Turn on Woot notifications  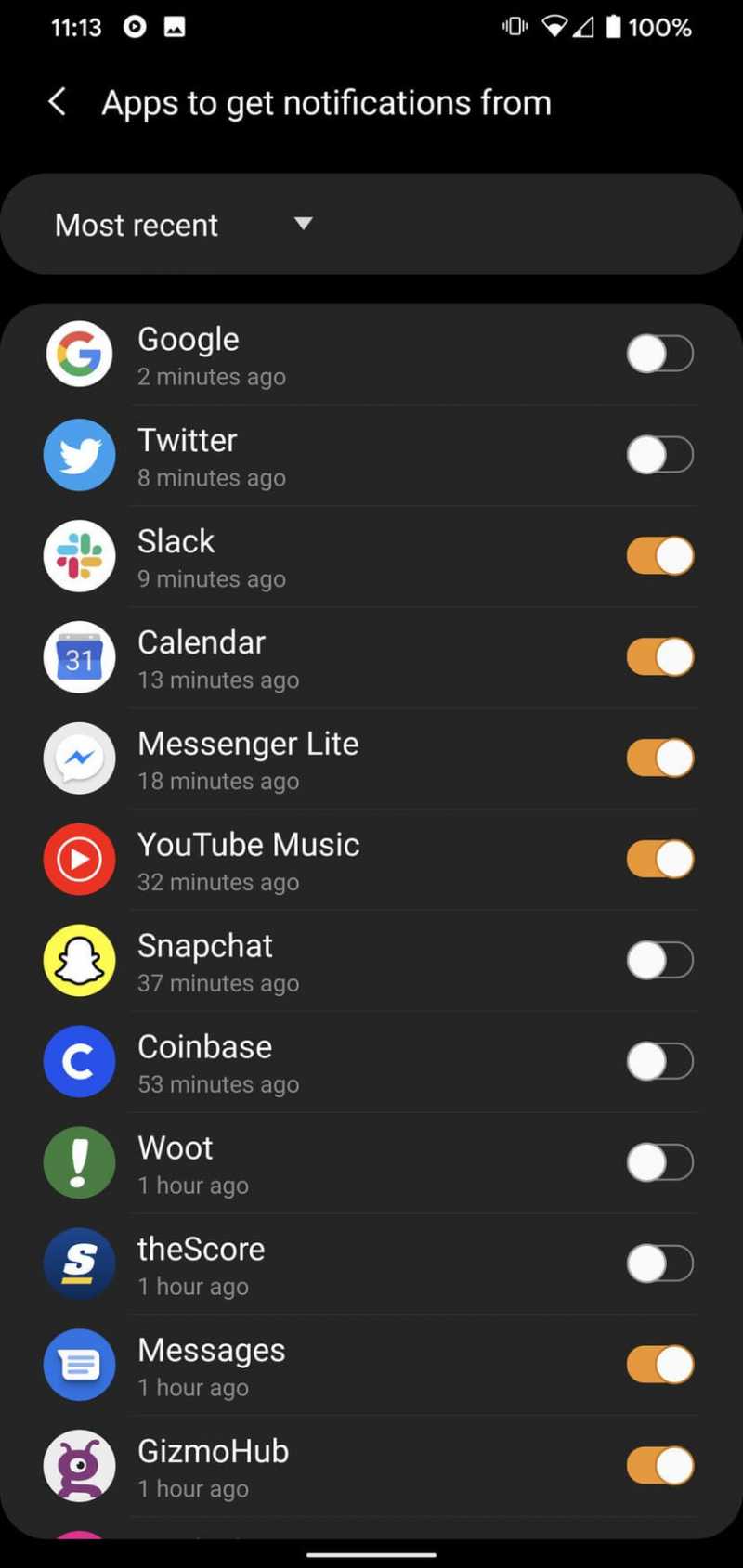coord(659,1162)
